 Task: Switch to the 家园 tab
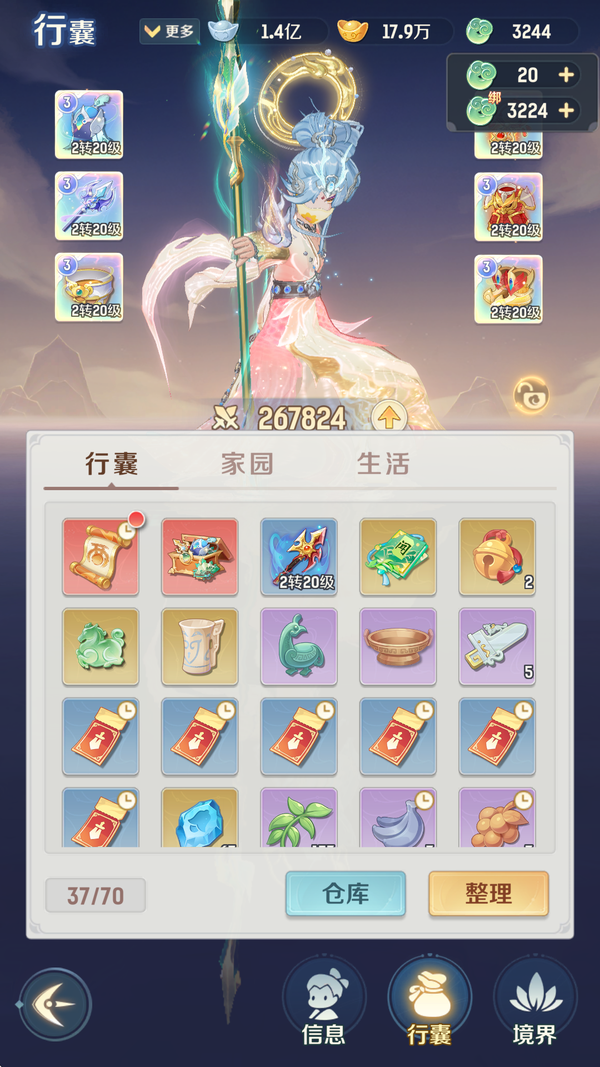click(247, 464)
